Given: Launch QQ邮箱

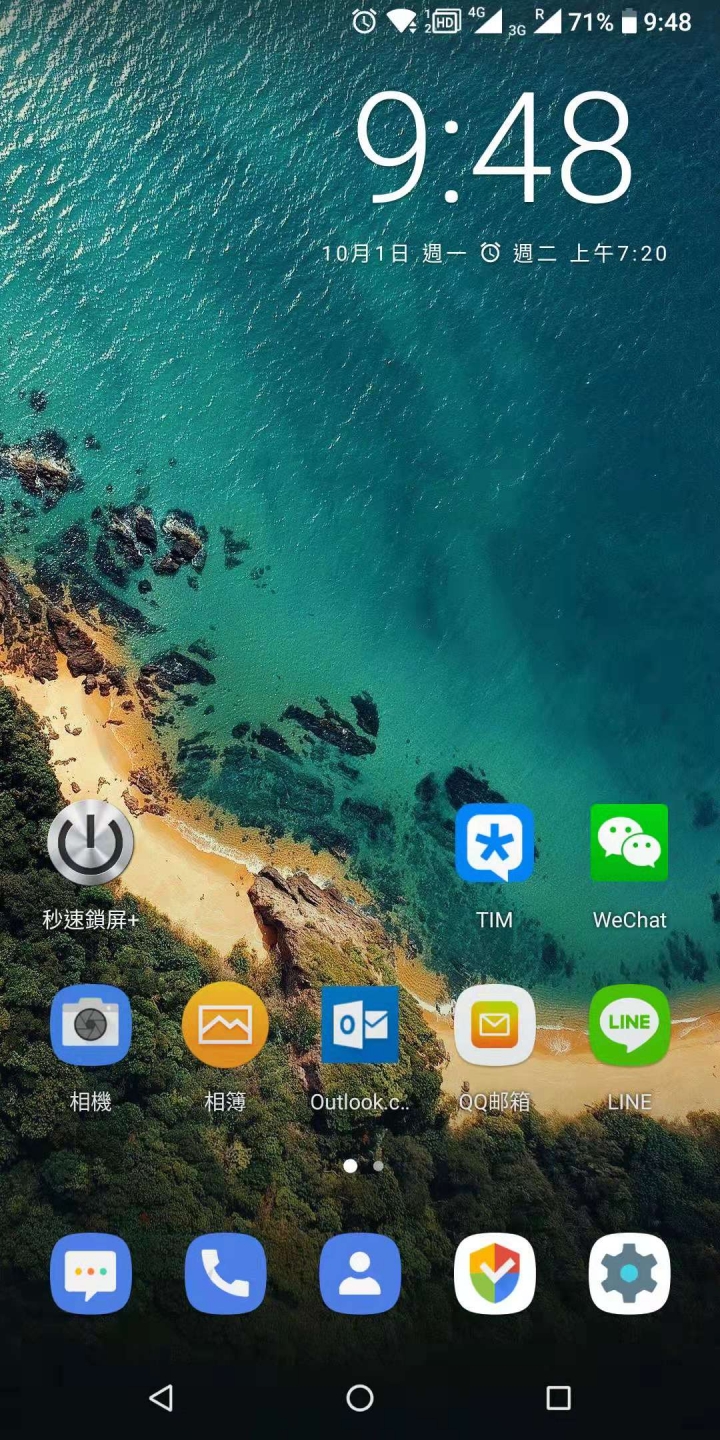Looking at the screenshot, I should [x=494, y=1024].
